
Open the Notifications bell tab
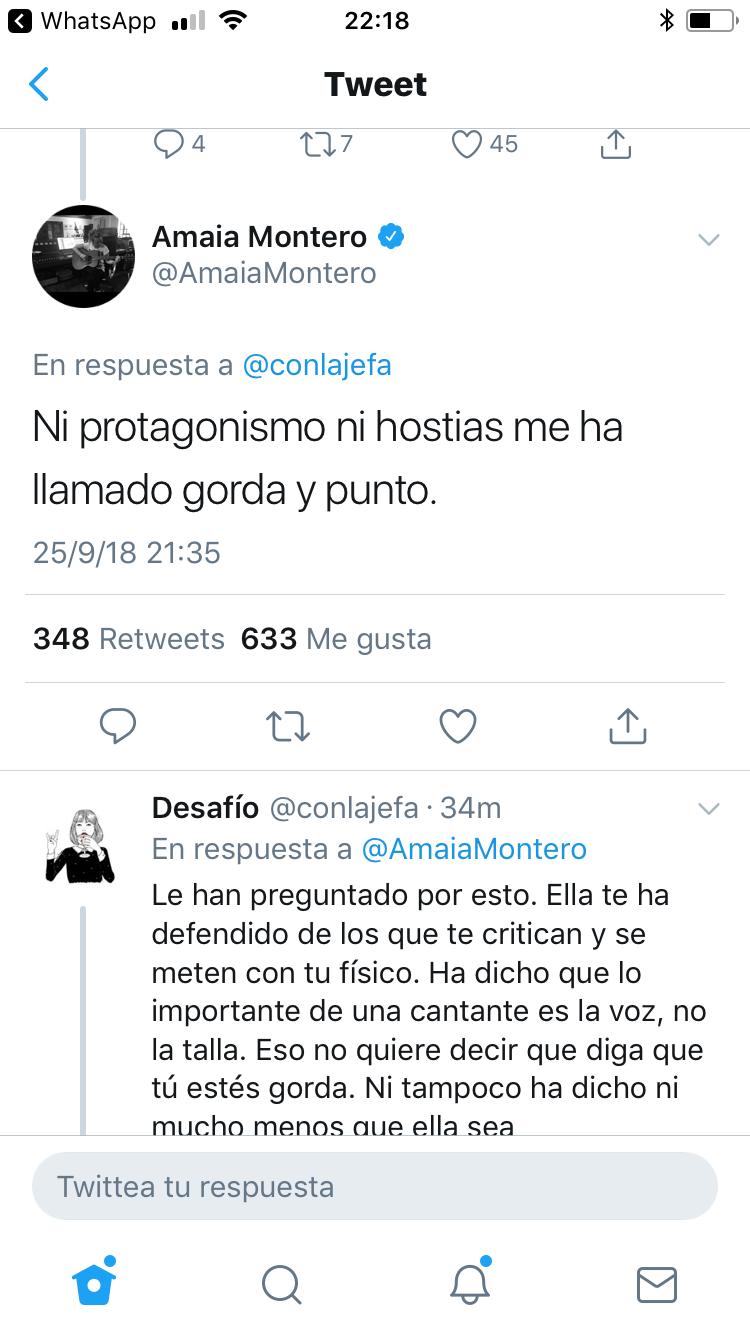pyautogui.click(x=470, y=1283)
